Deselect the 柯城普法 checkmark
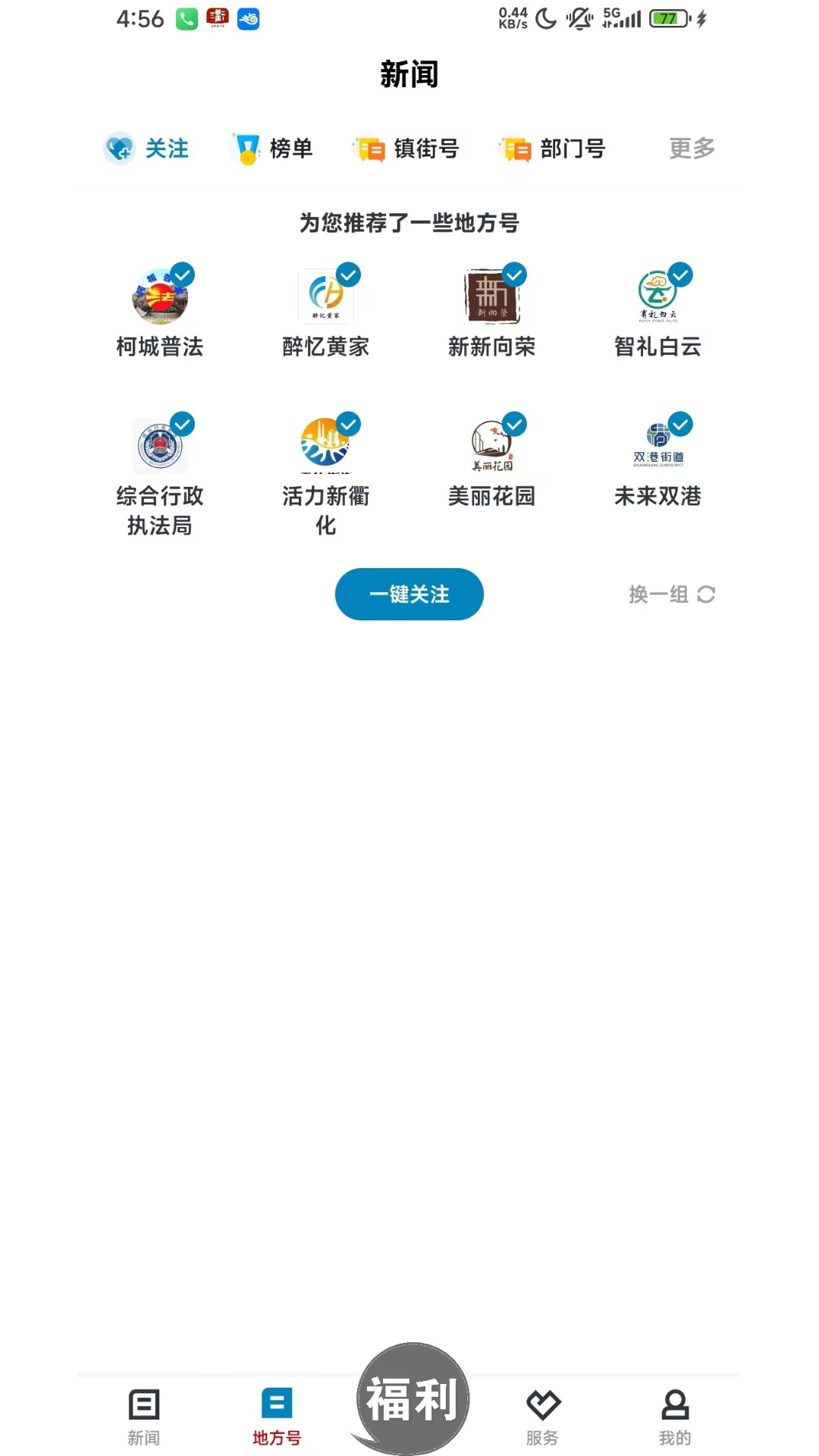 coord(182,275)
